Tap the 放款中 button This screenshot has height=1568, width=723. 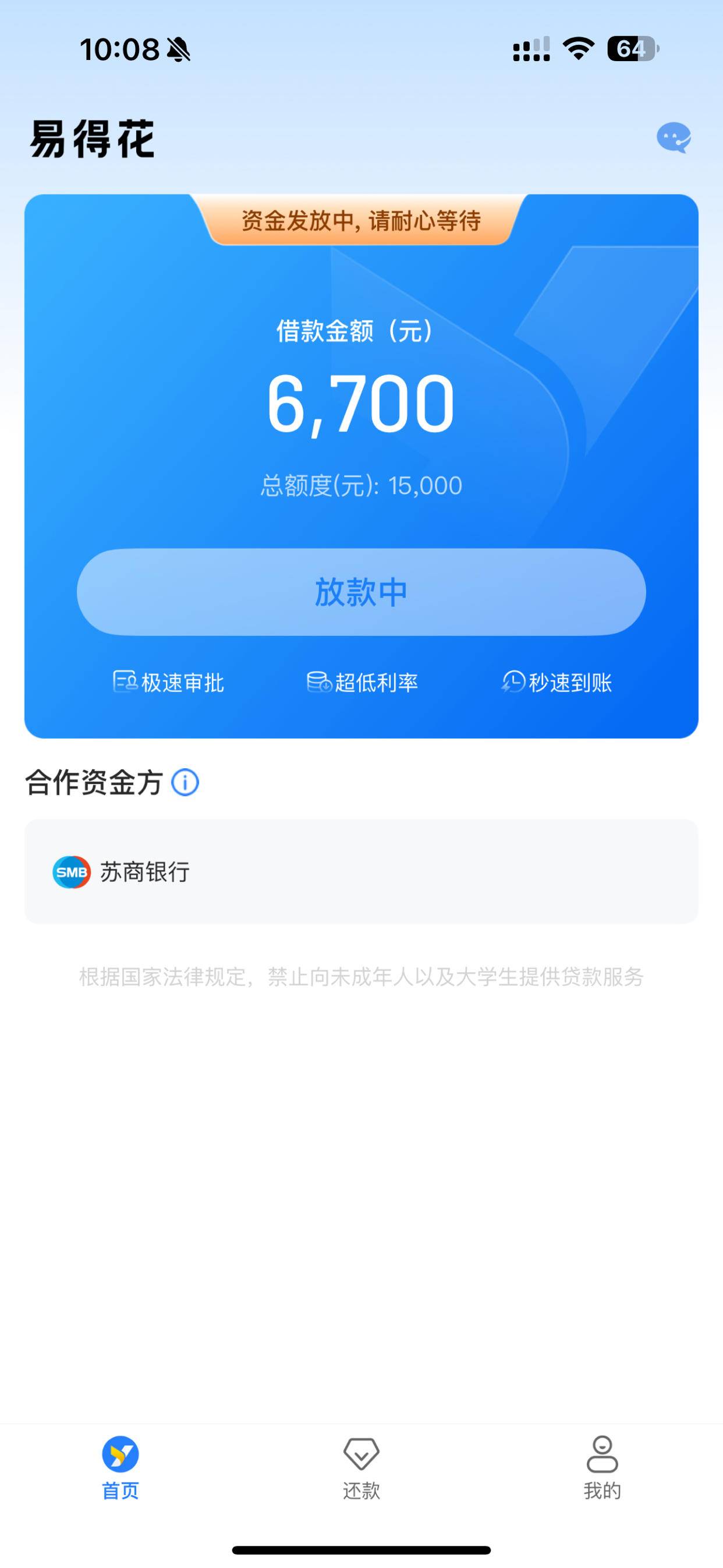(361, 592)
